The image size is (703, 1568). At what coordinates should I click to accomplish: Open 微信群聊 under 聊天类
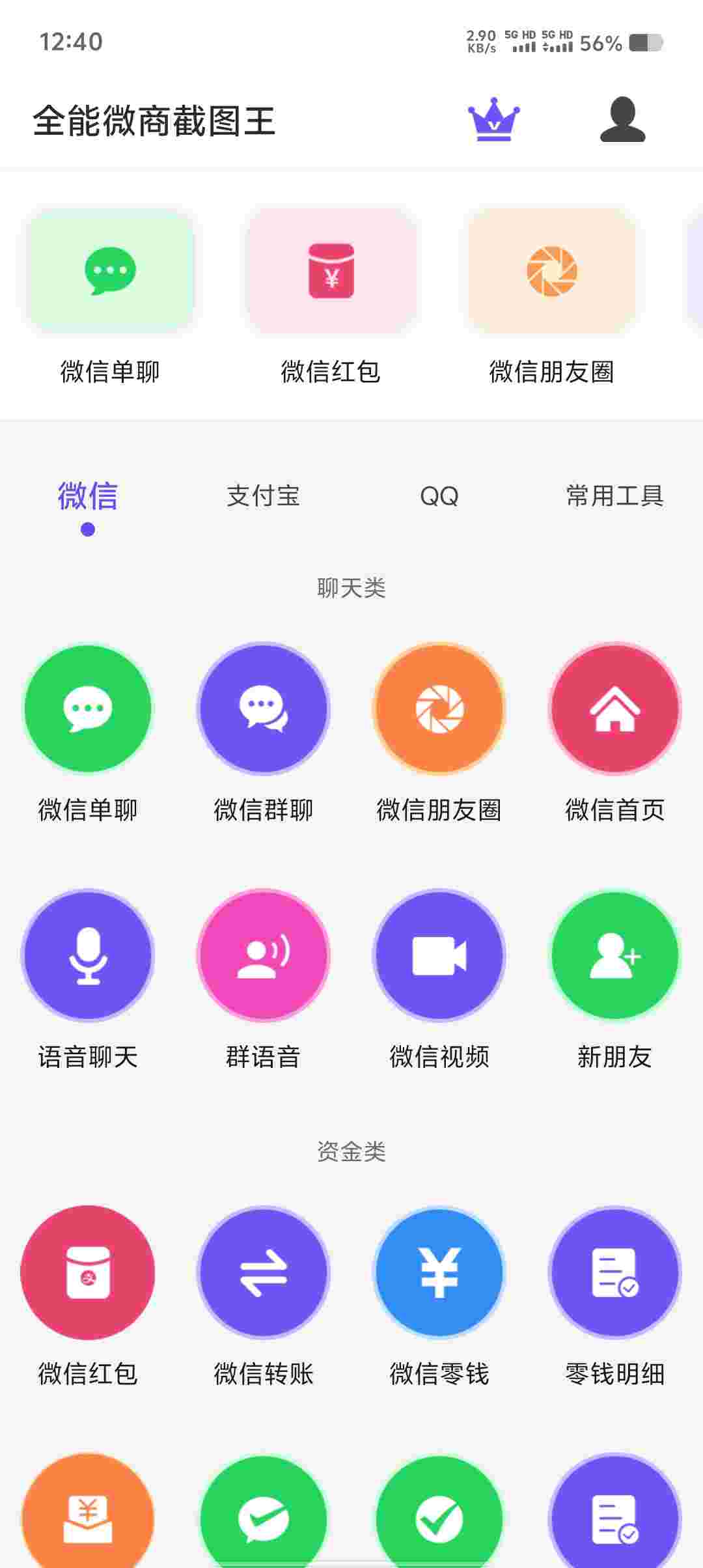[x=264, y=709]
